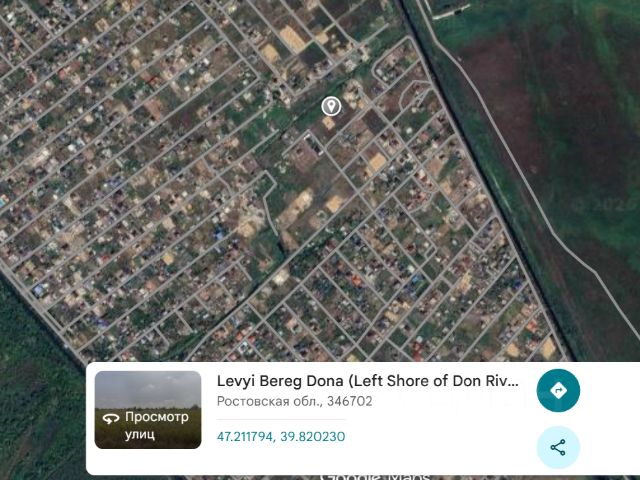Select the map pin marker
The height and width of the screenshot is (480, 640).
tap(331, 106)
